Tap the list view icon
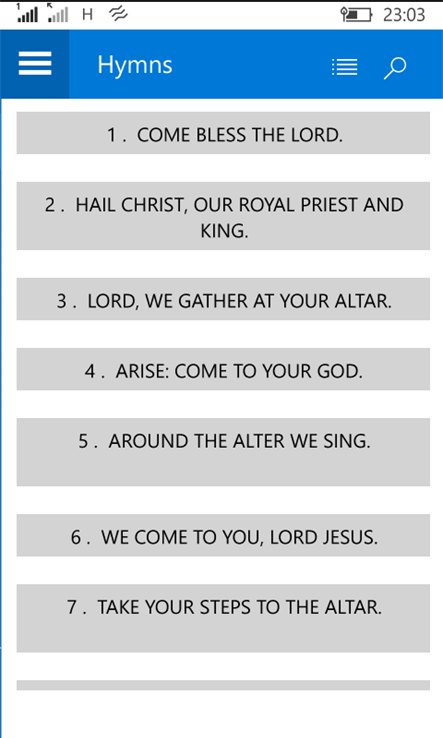Image resolution: width=443 pixels, height=738 pixels. [x=345, y=67]
